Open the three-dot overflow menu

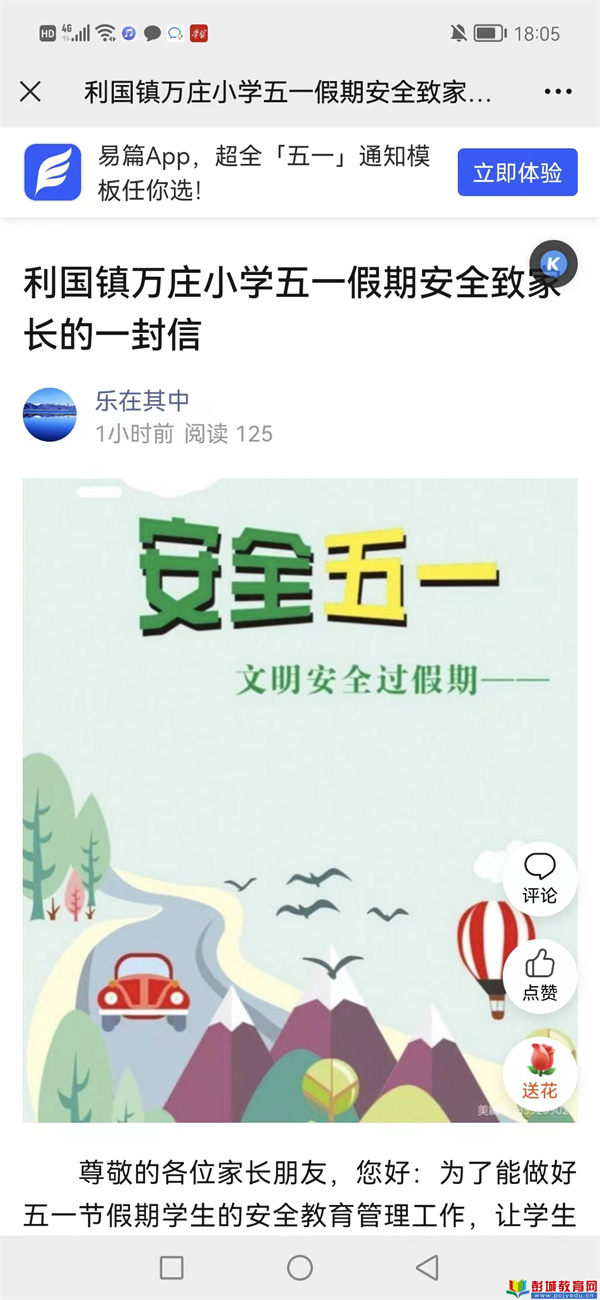(558, 92)
